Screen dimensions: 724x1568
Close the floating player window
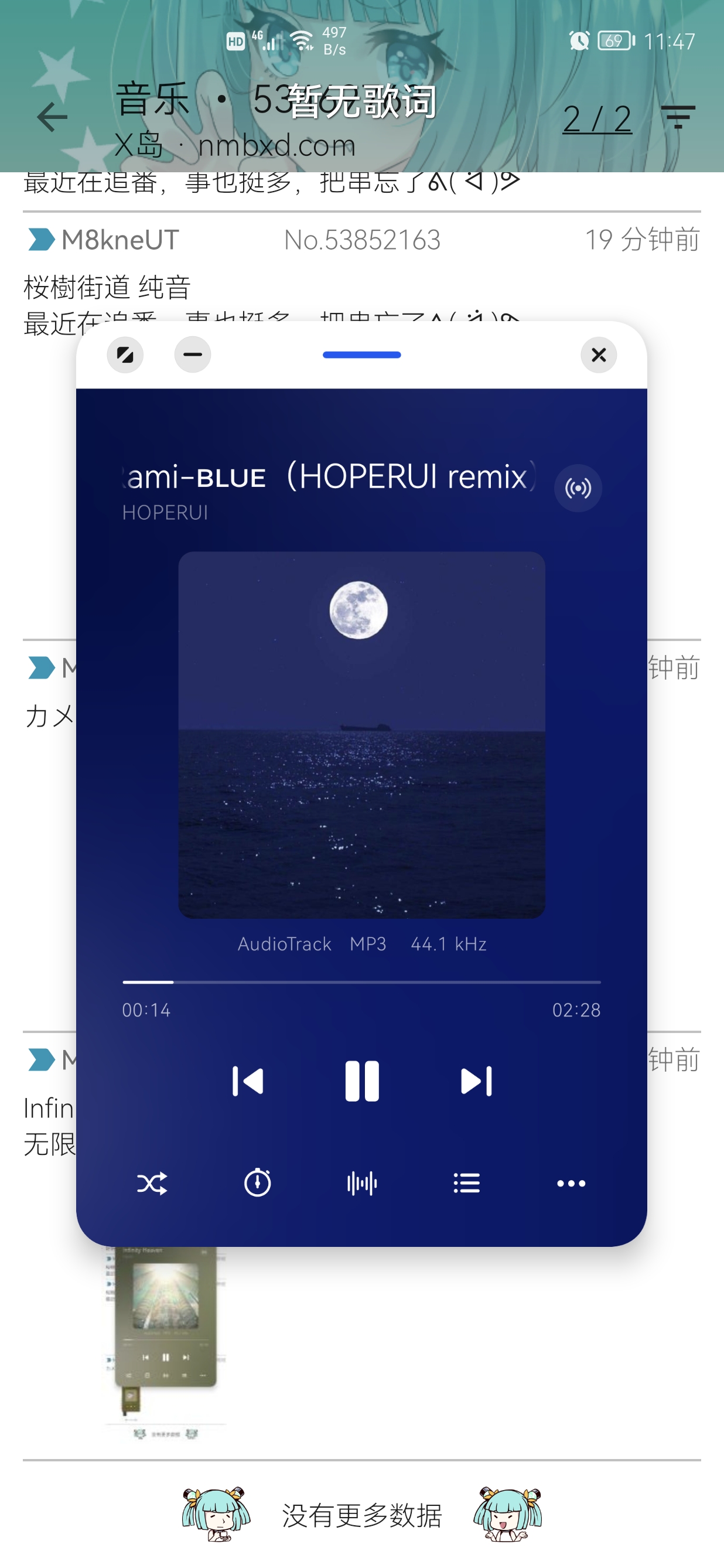point(598,355)
